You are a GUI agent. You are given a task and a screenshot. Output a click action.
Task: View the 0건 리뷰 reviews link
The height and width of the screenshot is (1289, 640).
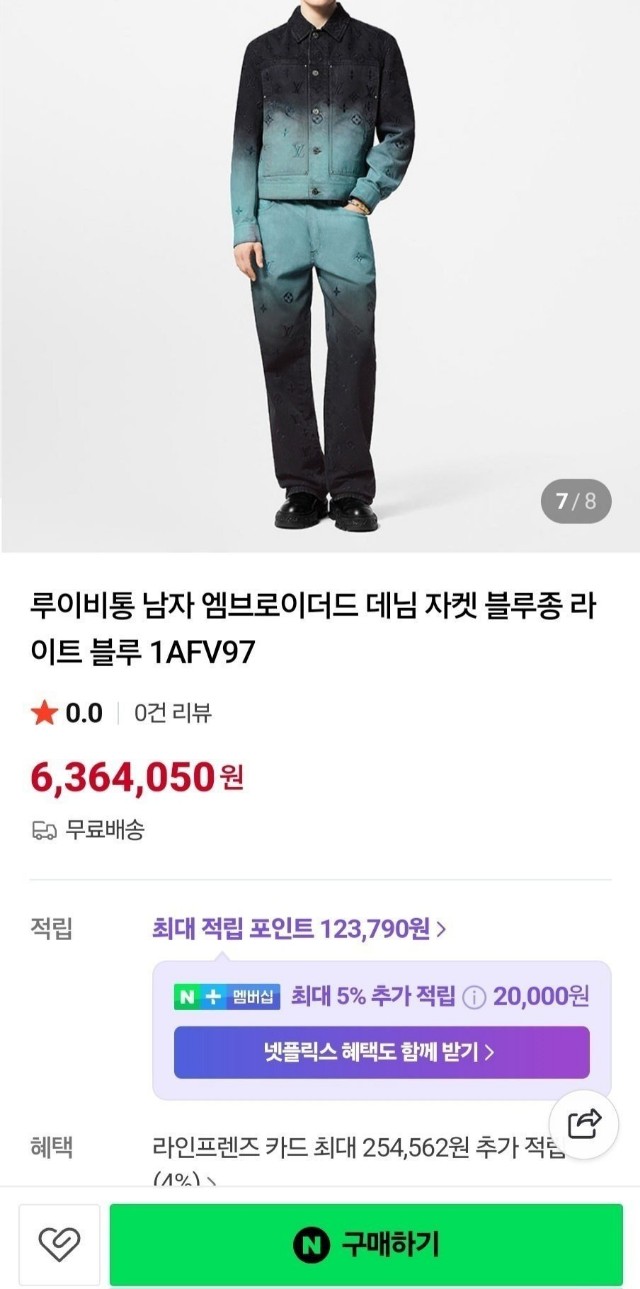click(x=172, y=713)
